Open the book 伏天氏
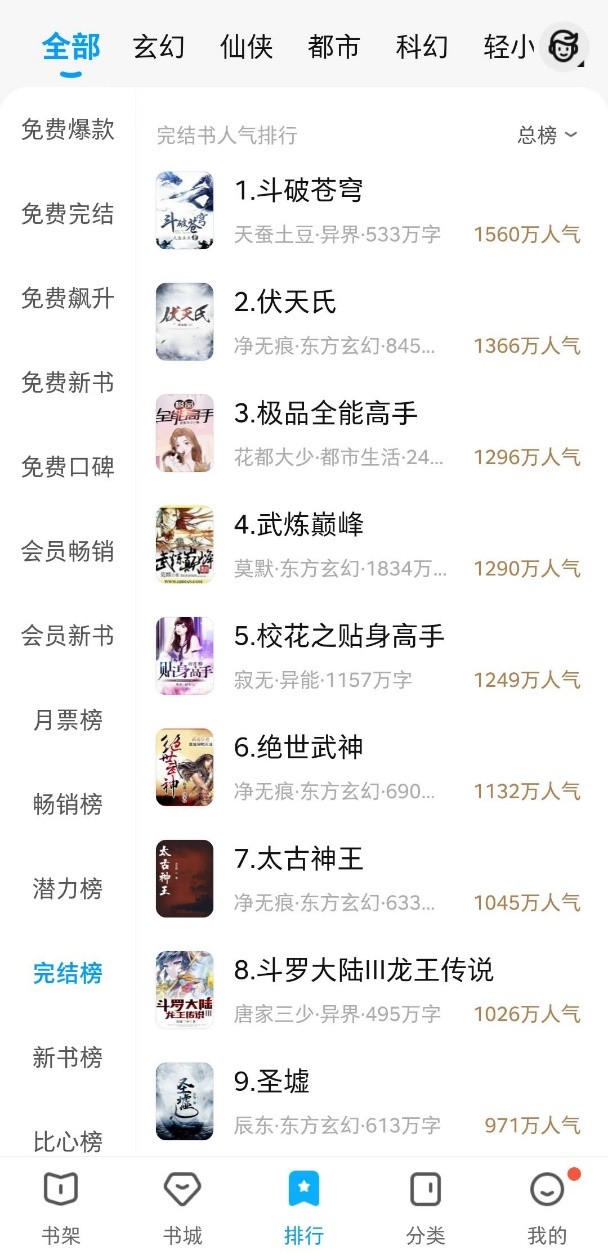The width and height of the screenshot is (608, 1255). pyautogui.click(x=285, y=302)
